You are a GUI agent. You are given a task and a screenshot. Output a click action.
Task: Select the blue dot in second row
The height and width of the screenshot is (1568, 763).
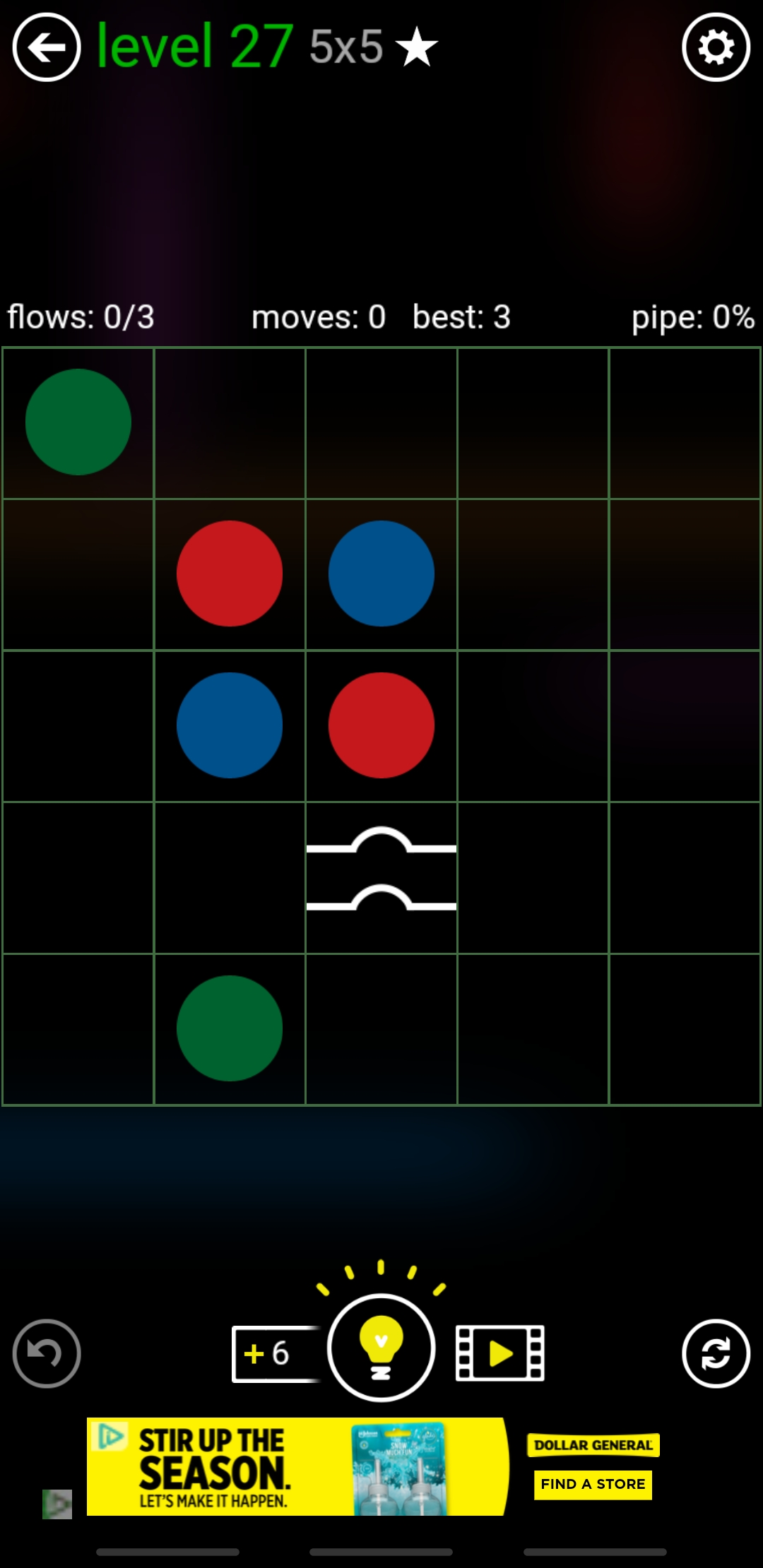click(x=381, y=574)
